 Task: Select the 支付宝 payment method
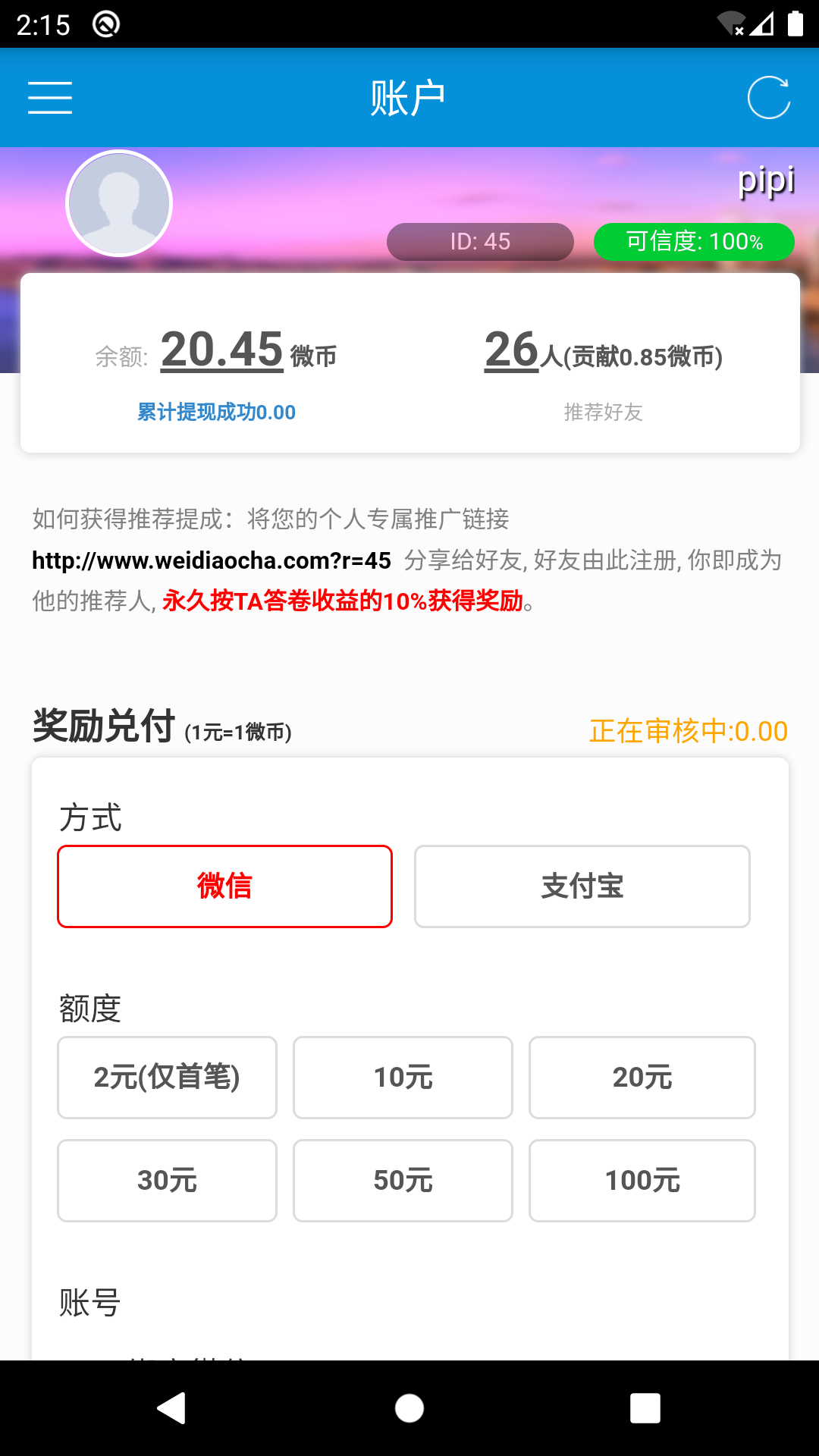pos(582,886)
